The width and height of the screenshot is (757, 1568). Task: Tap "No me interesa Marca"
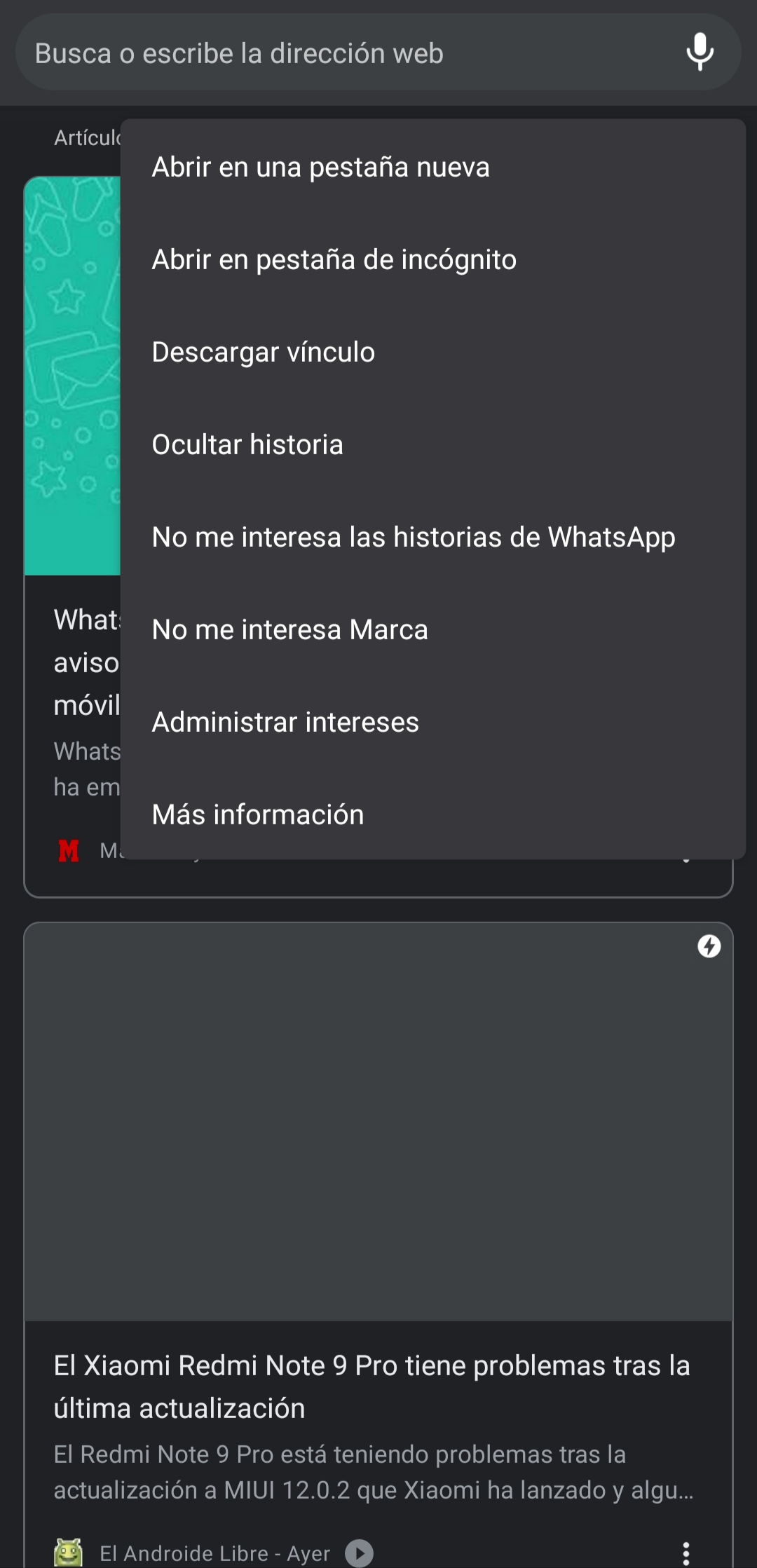(x=289, y=630)
